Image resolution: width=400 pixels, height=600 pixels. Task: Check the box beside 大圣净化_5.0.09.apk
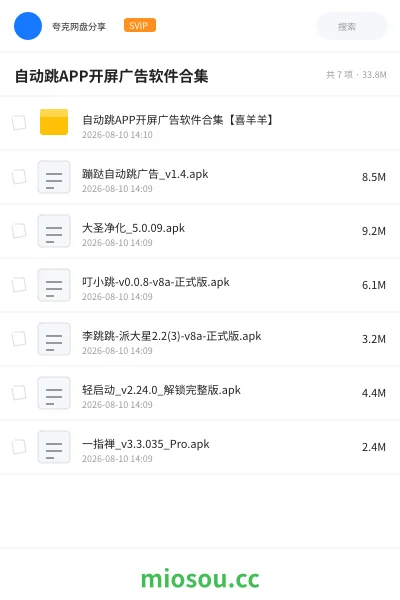19,231
